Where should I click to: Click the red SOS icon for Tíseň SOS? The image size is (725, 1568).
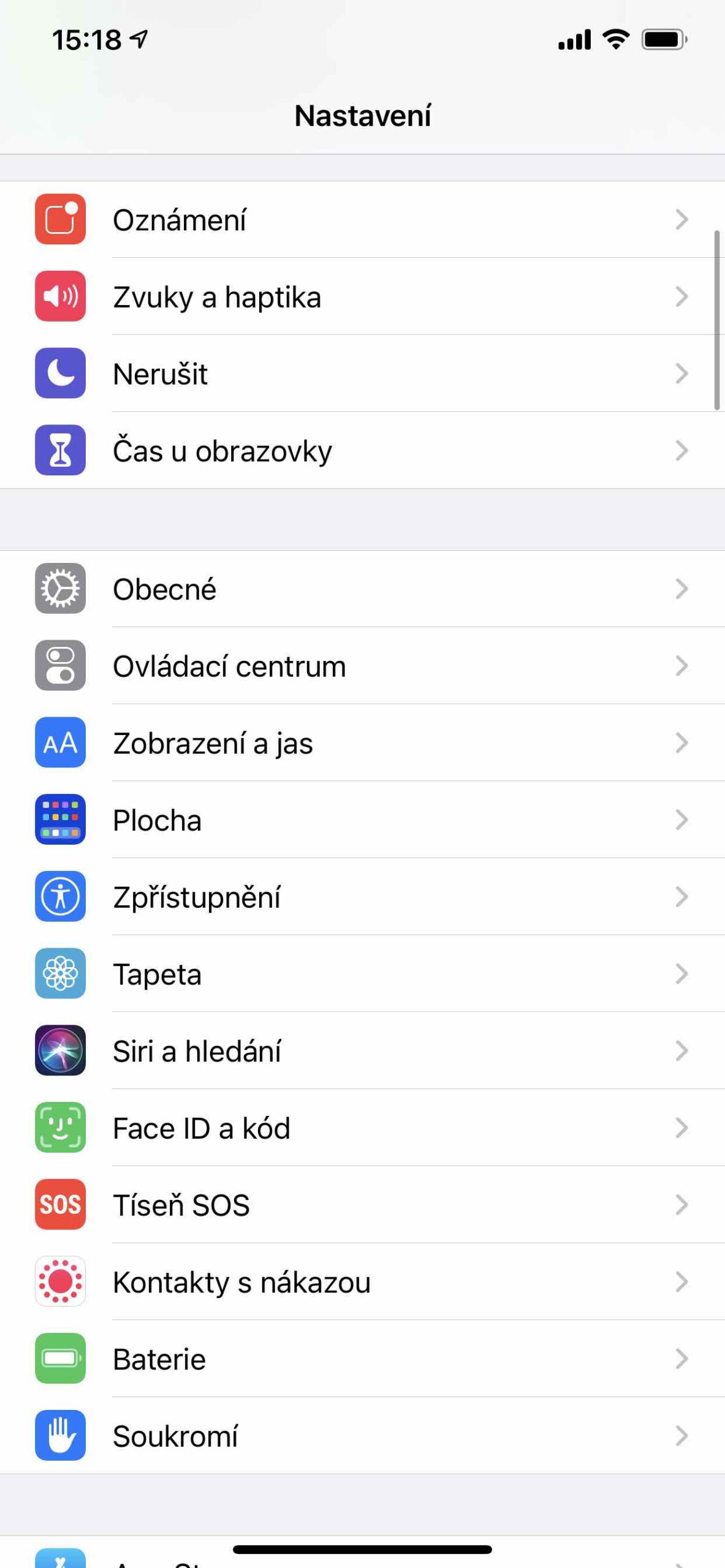(60, 1205)
